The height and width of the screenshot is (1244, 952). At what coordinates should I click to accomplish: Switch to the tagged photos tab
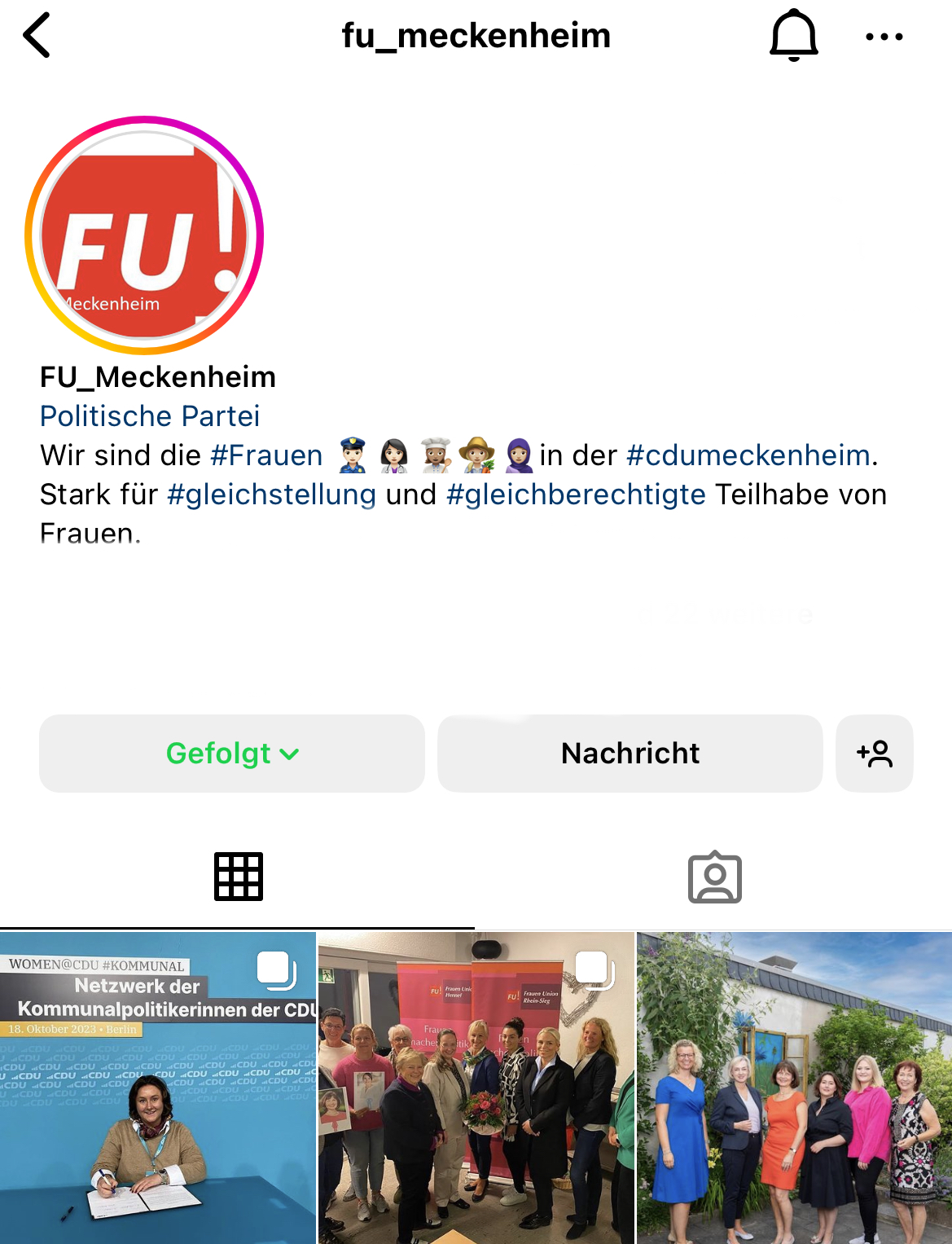click(x=714, y=877)
